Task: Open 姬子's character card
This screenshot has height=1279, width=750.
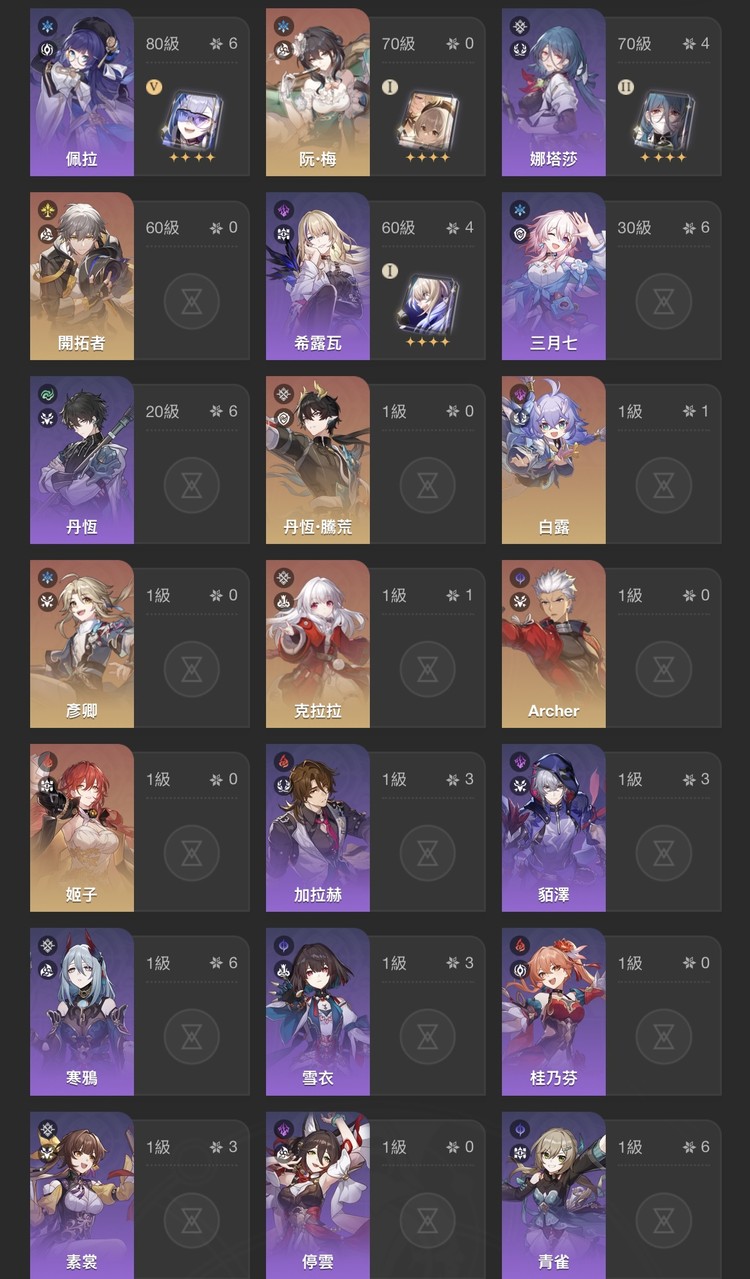Action: coord(139,828)
